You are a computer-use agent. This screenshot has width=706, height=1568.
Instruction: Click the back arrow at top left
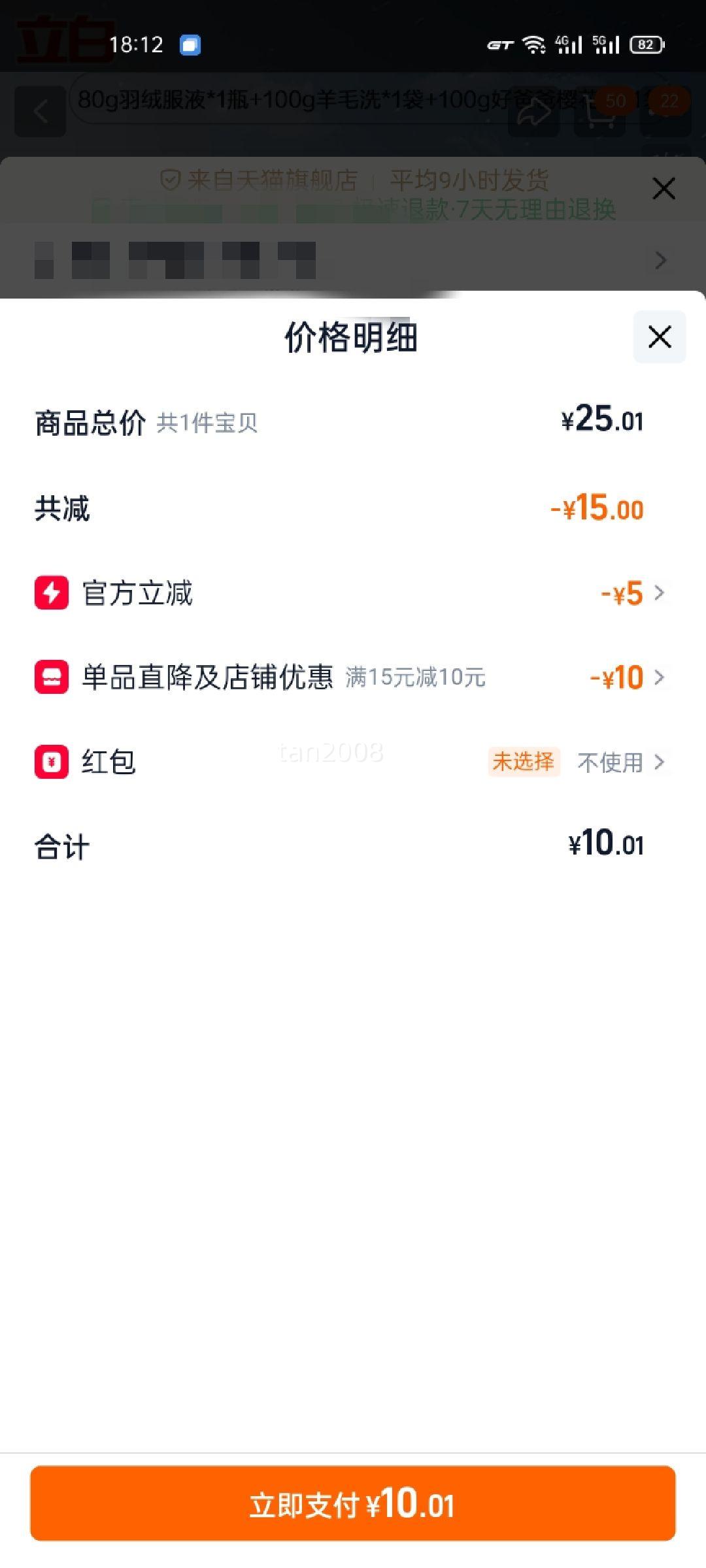click(41, 111)
